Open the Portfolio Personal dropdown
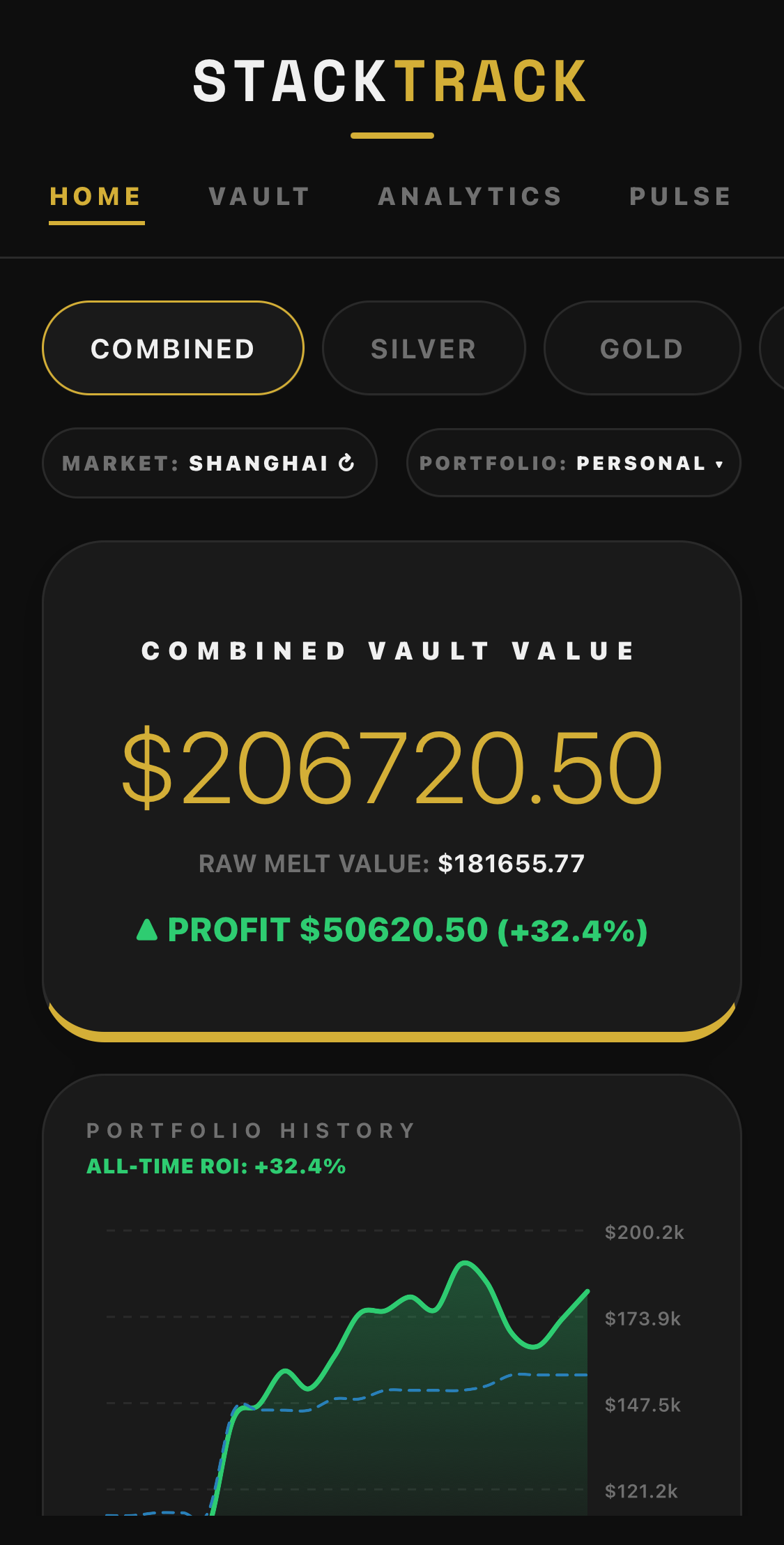 tap(573, 463)
